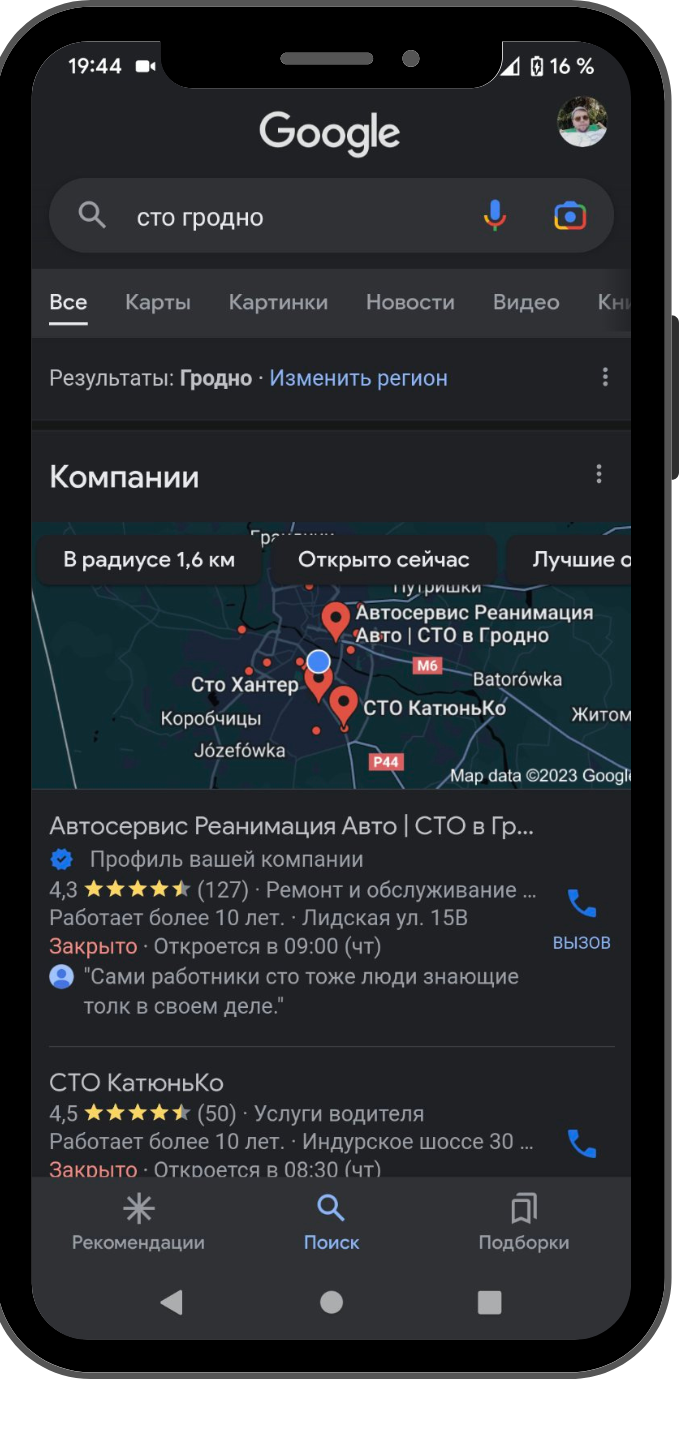Start voice search with the microphone
680x1450 pixels.
(495, 215)
